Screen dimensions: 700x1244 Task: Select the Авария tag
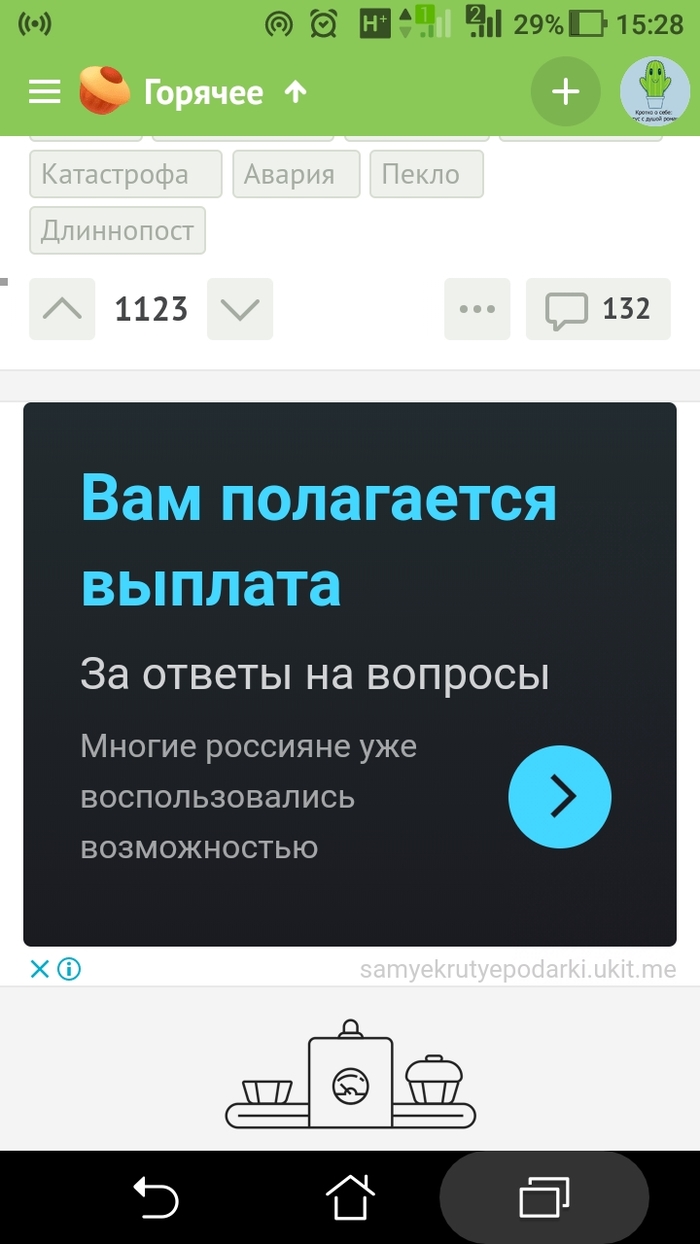tap(296, 175)
